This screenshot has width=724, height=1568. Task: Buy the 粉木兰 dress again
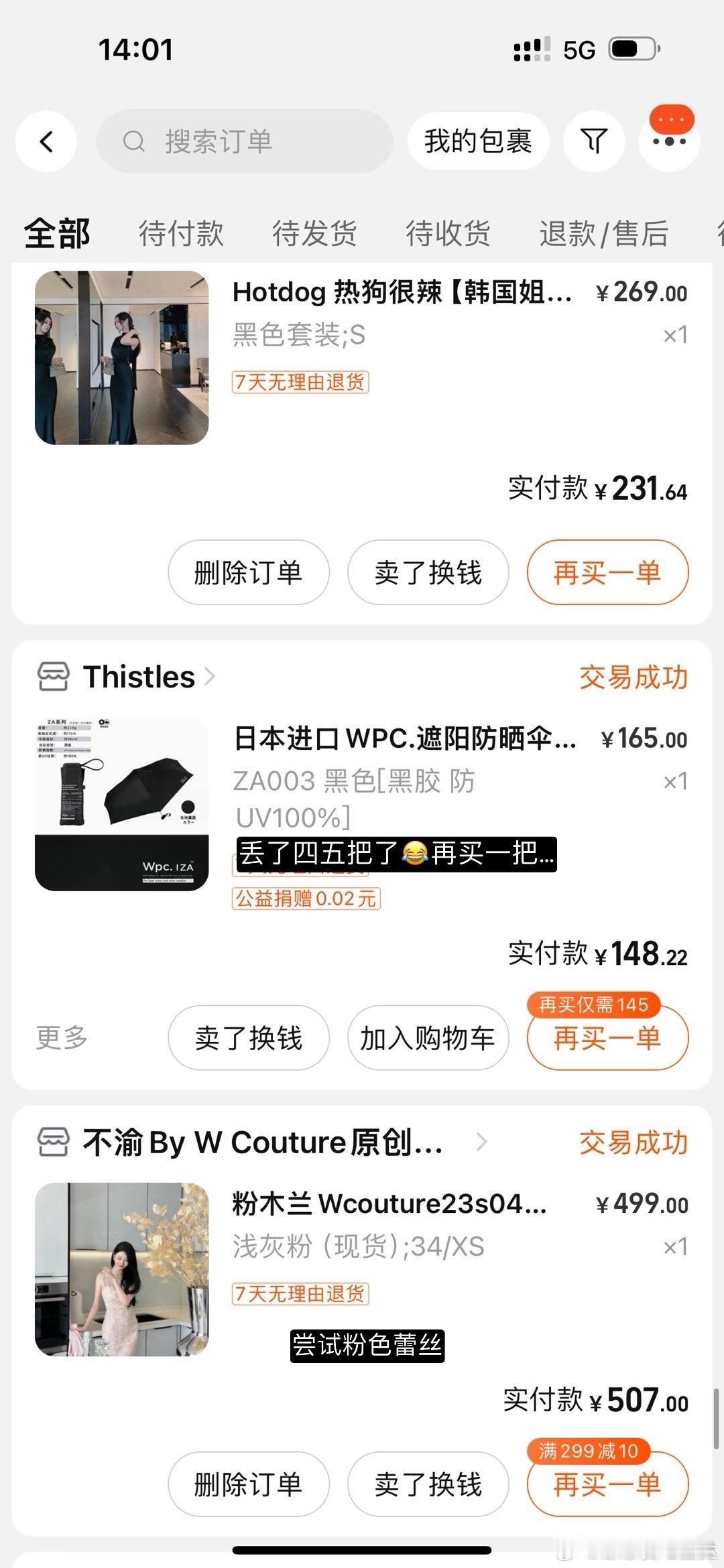[x=607, y=1484]
